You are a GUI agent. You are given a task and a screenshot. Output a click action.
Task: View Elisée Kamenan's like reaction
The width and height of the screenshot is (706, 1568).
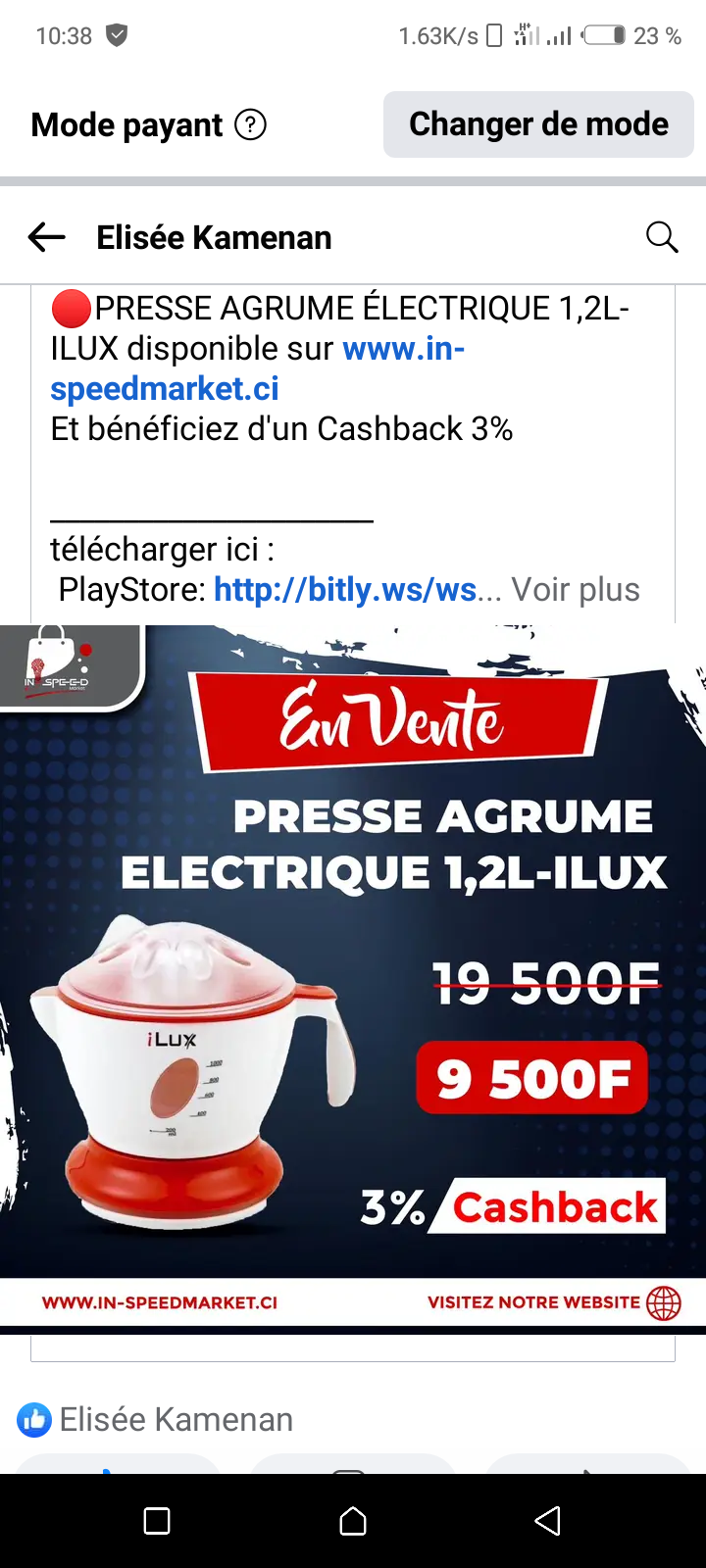[34, 1419]
